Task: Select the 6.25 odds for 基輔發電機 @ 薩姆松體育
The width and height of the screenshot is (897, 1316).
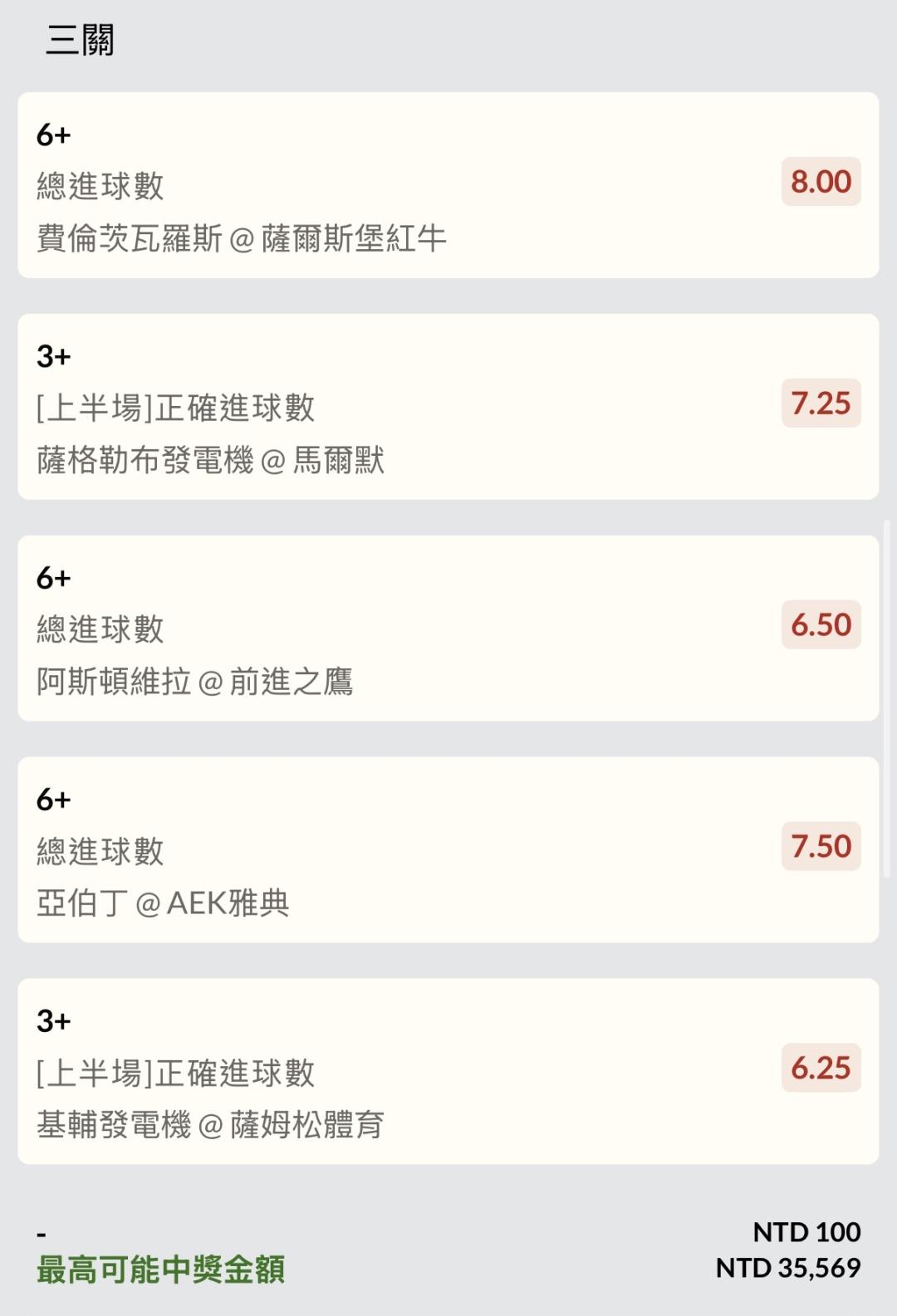Action: (x=821, y=1069)
